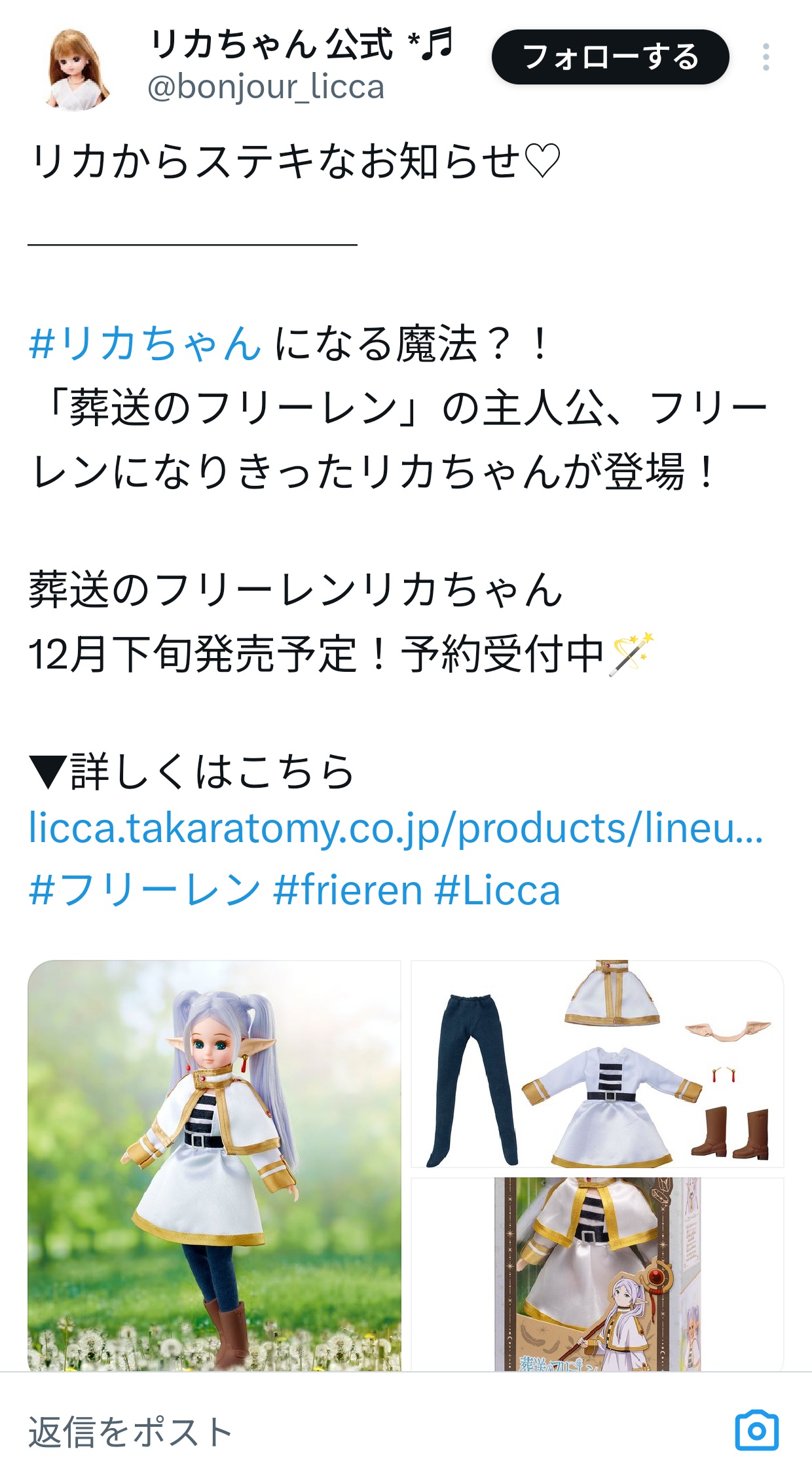The height and width of the screenshot is (1472, 812).
Task: Attach a photo with the camera icon
Action: pos(756,1430)
